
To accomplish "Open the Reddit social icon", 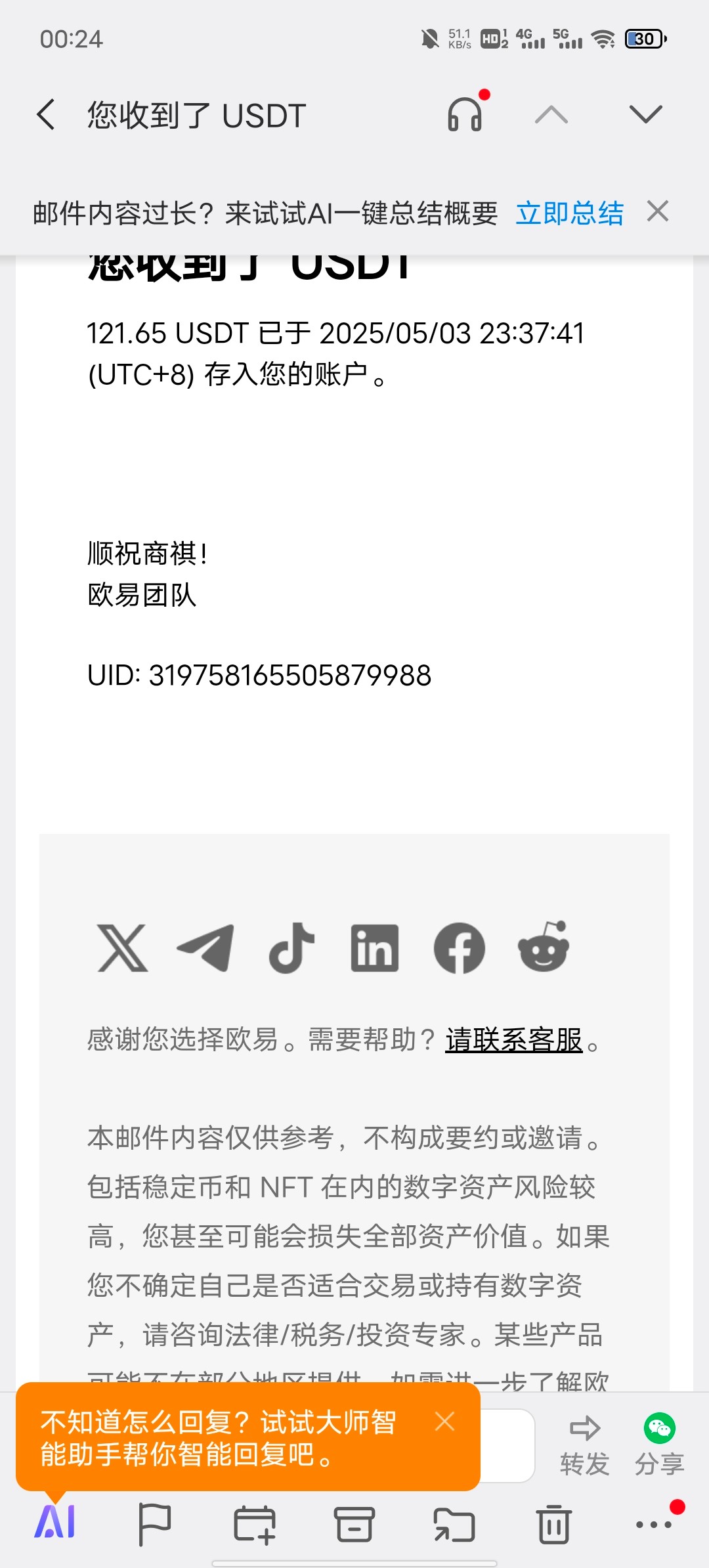I will point(544,946).
